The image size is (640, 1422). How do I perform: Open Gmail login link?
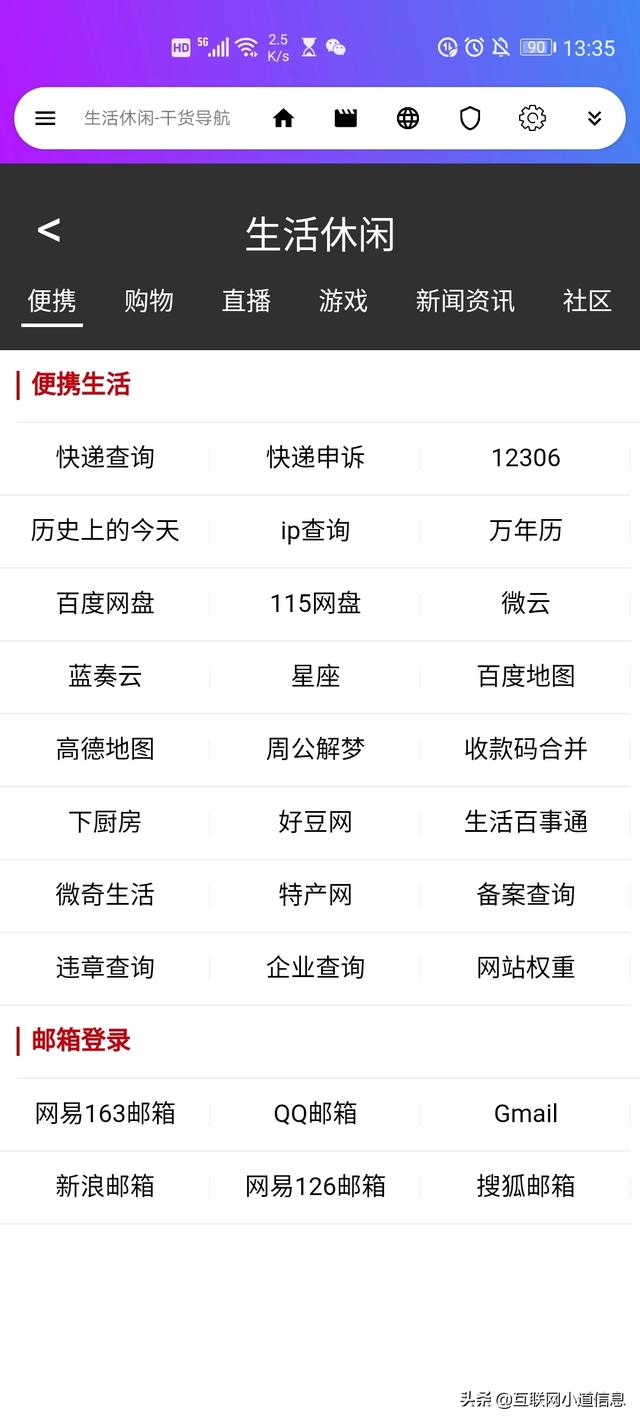click(x=526, y=1114)
